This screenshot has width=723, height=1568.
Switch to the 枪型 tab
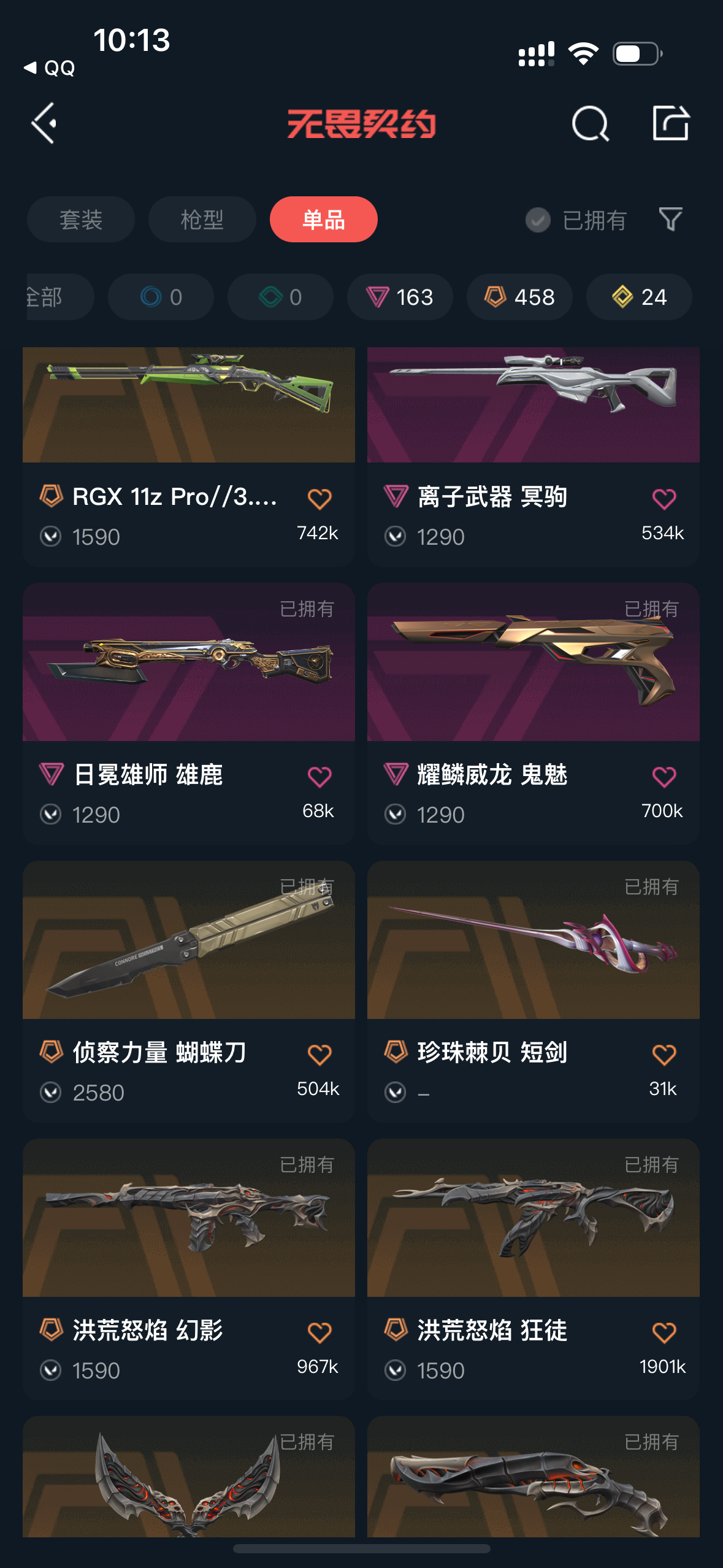[x=202, y=219]
